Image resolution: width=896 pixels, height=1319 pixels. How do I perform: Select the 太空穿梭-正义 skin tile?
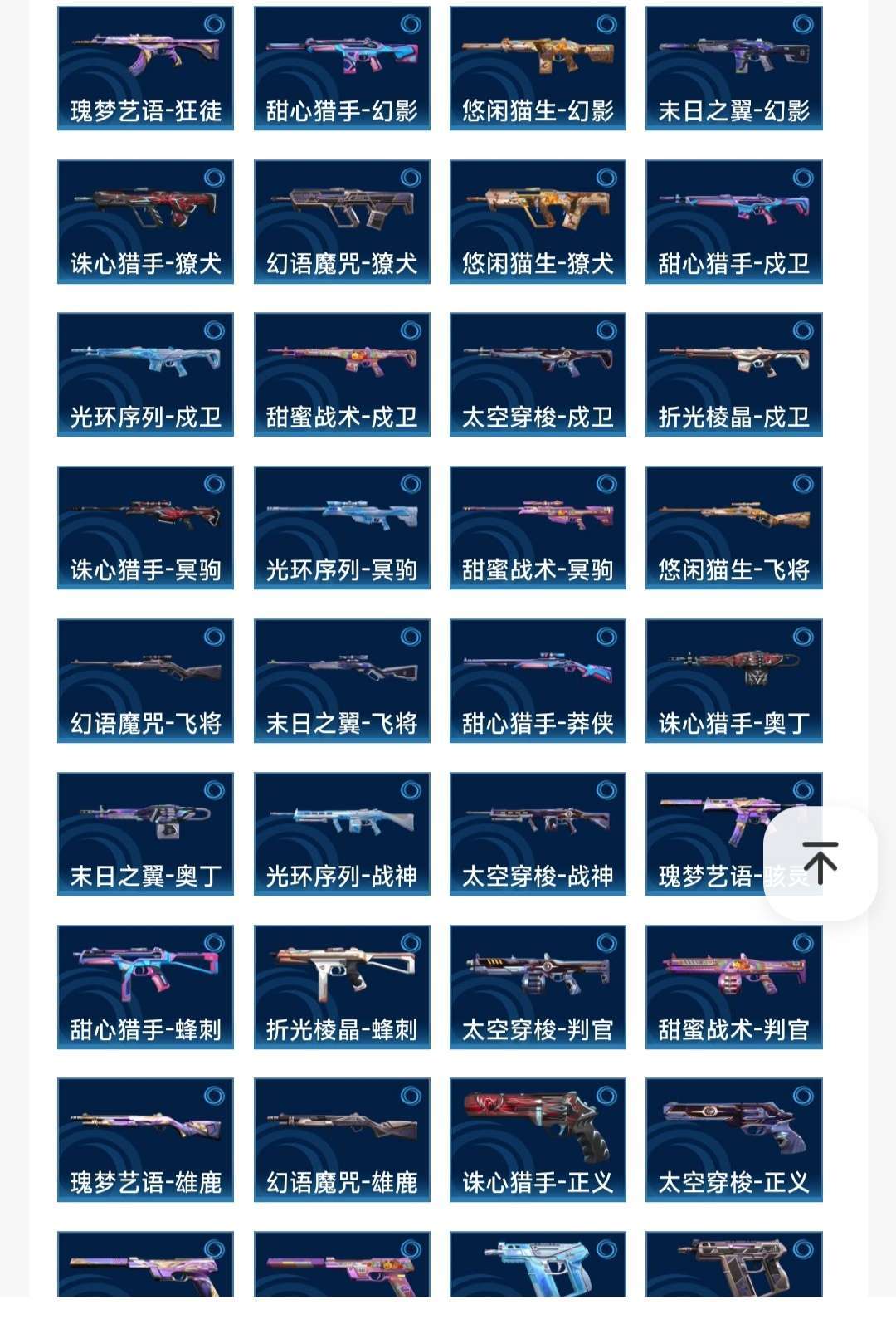733,1140
